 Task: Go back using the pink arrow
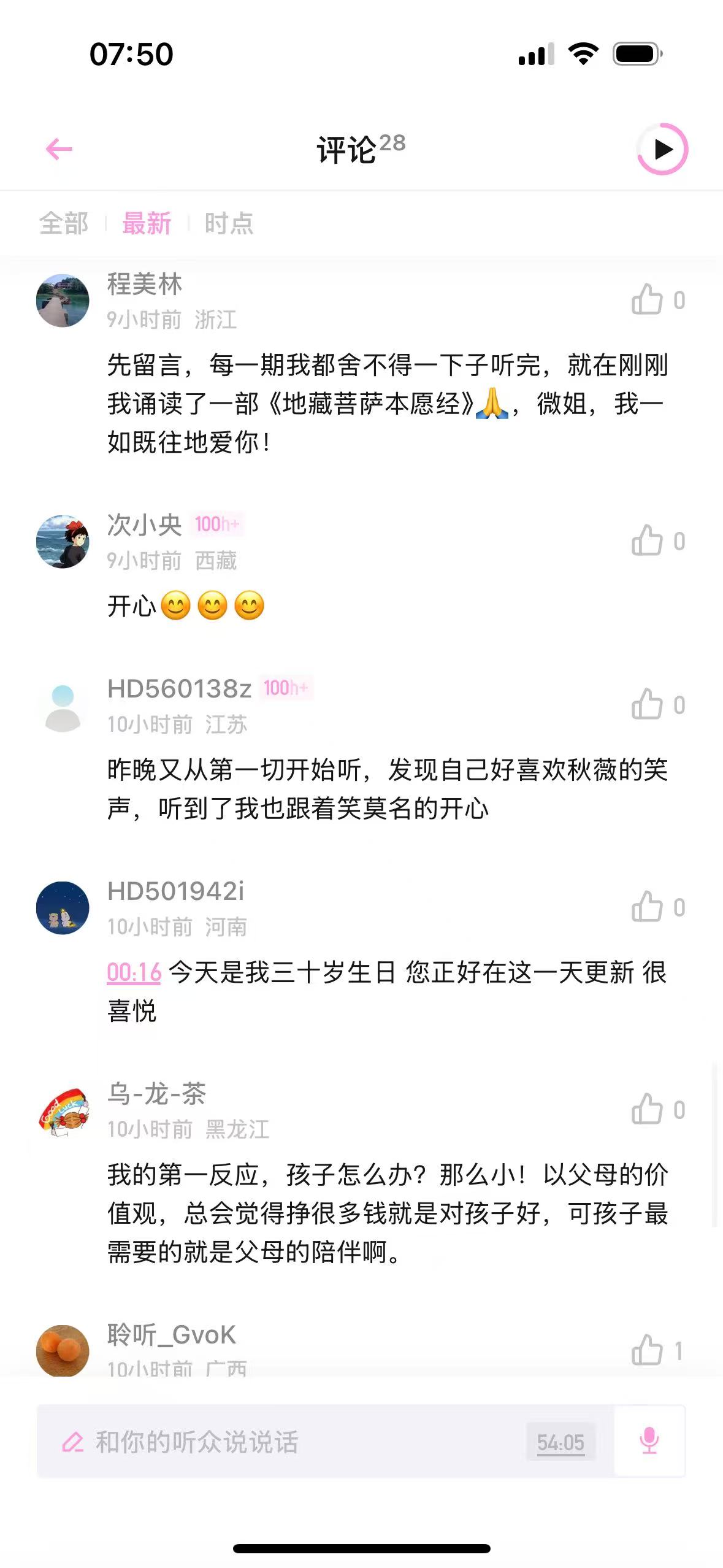(59, 149)
